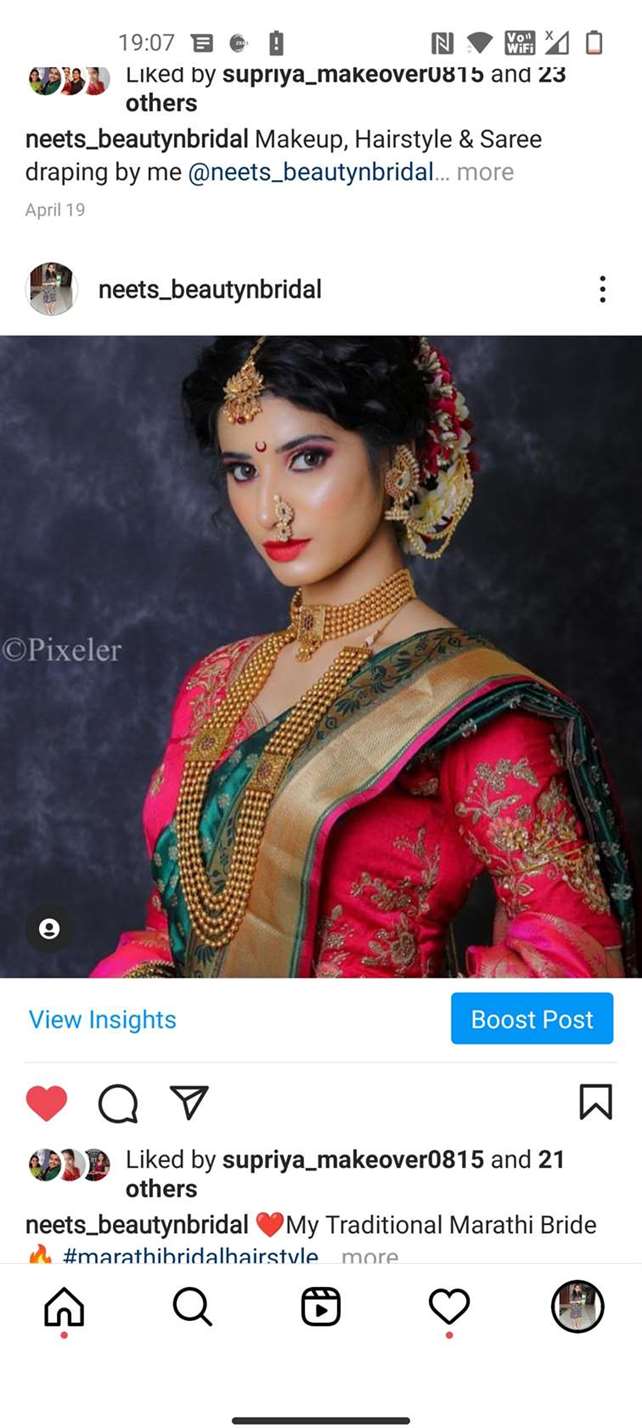Unlike the post with the red heart
The image size is (642, 1428).
[x=46, y=1103]
